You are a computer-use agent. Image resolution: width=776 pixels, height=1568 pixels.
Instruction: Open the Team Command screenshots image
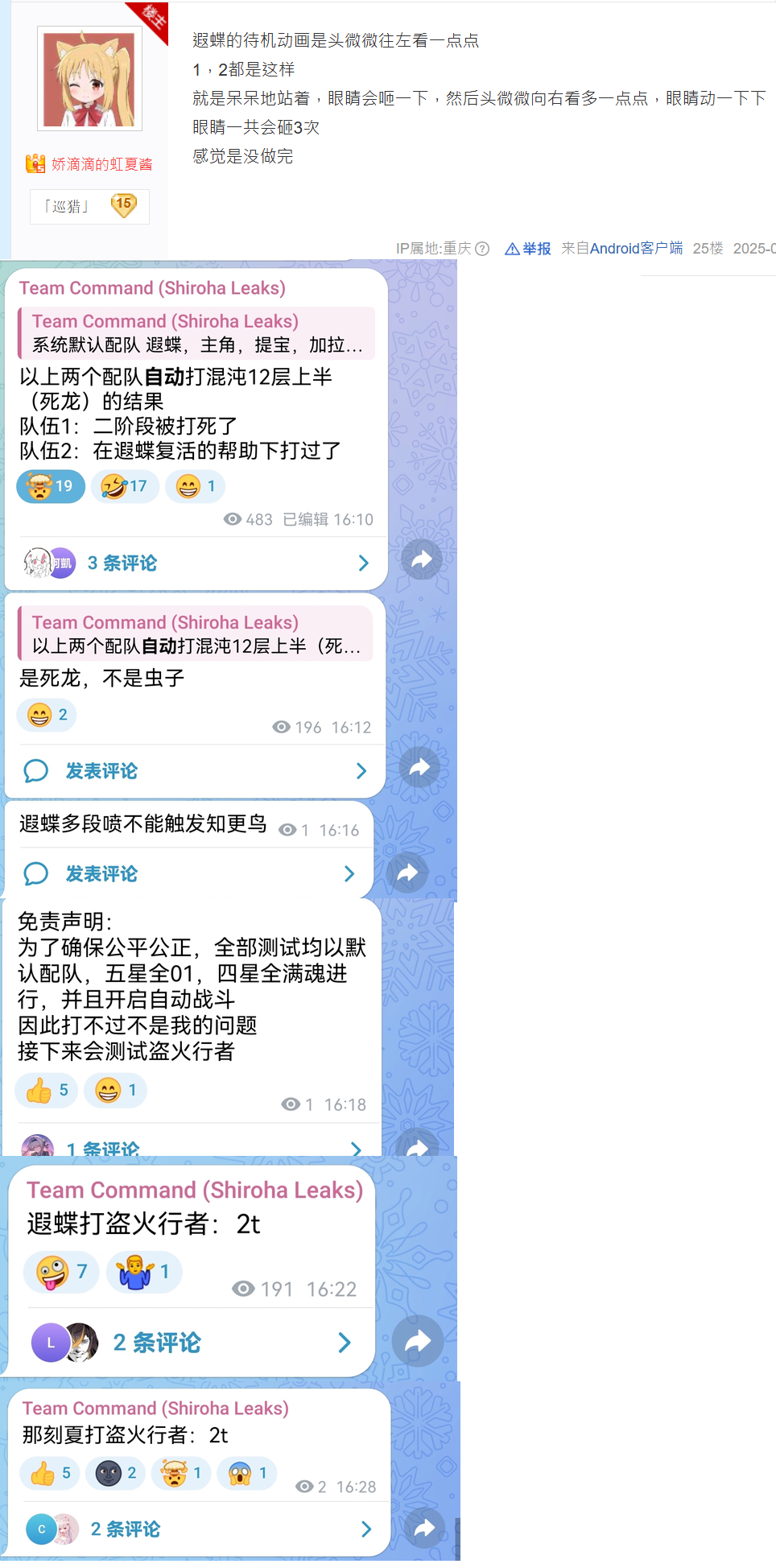tap(229, 910)
